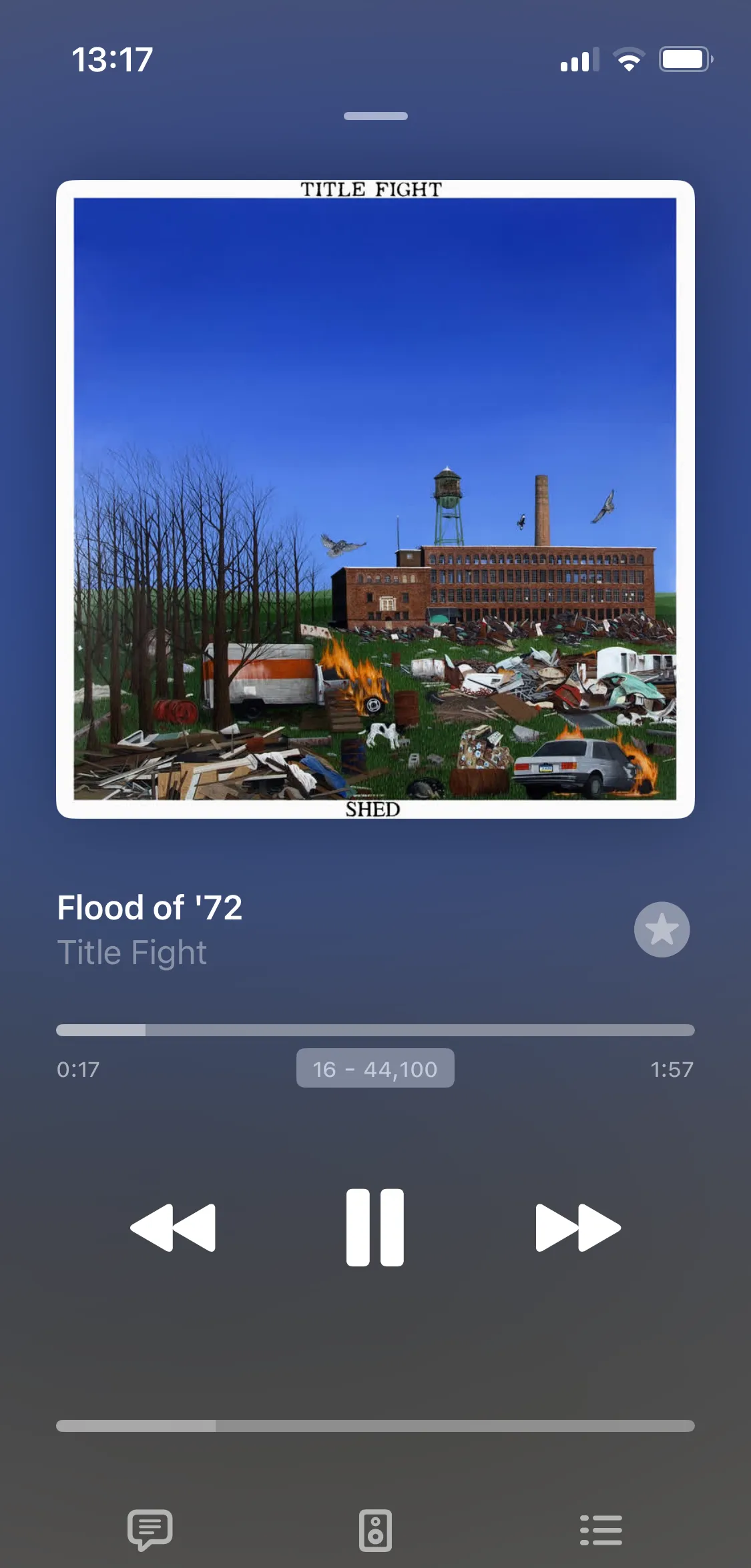Skip to the next track
This screenshot has height=1568, width=751.
pyautogui.click(x=578, y=1227)
